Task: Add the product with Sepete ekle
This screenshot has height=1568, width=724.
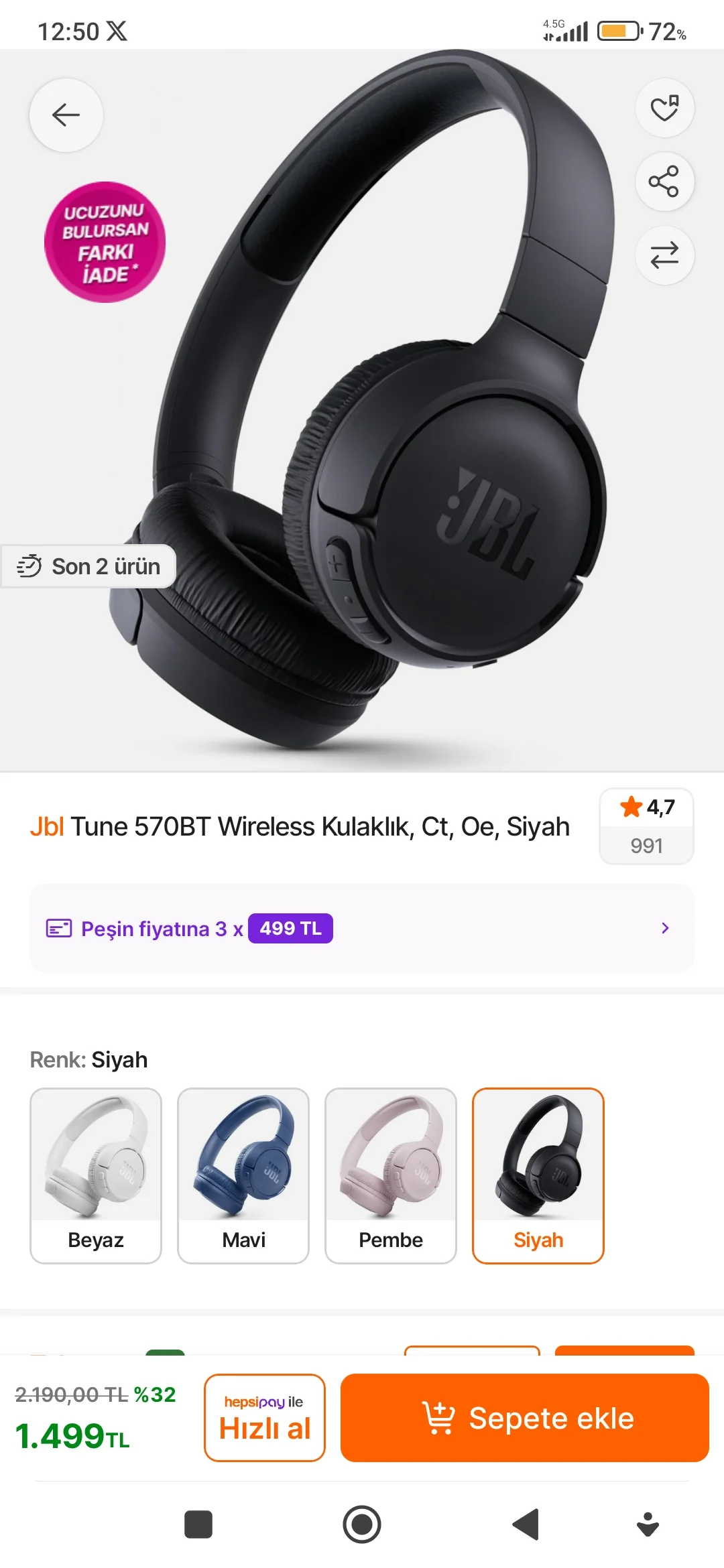Action: click(524, 1417)
